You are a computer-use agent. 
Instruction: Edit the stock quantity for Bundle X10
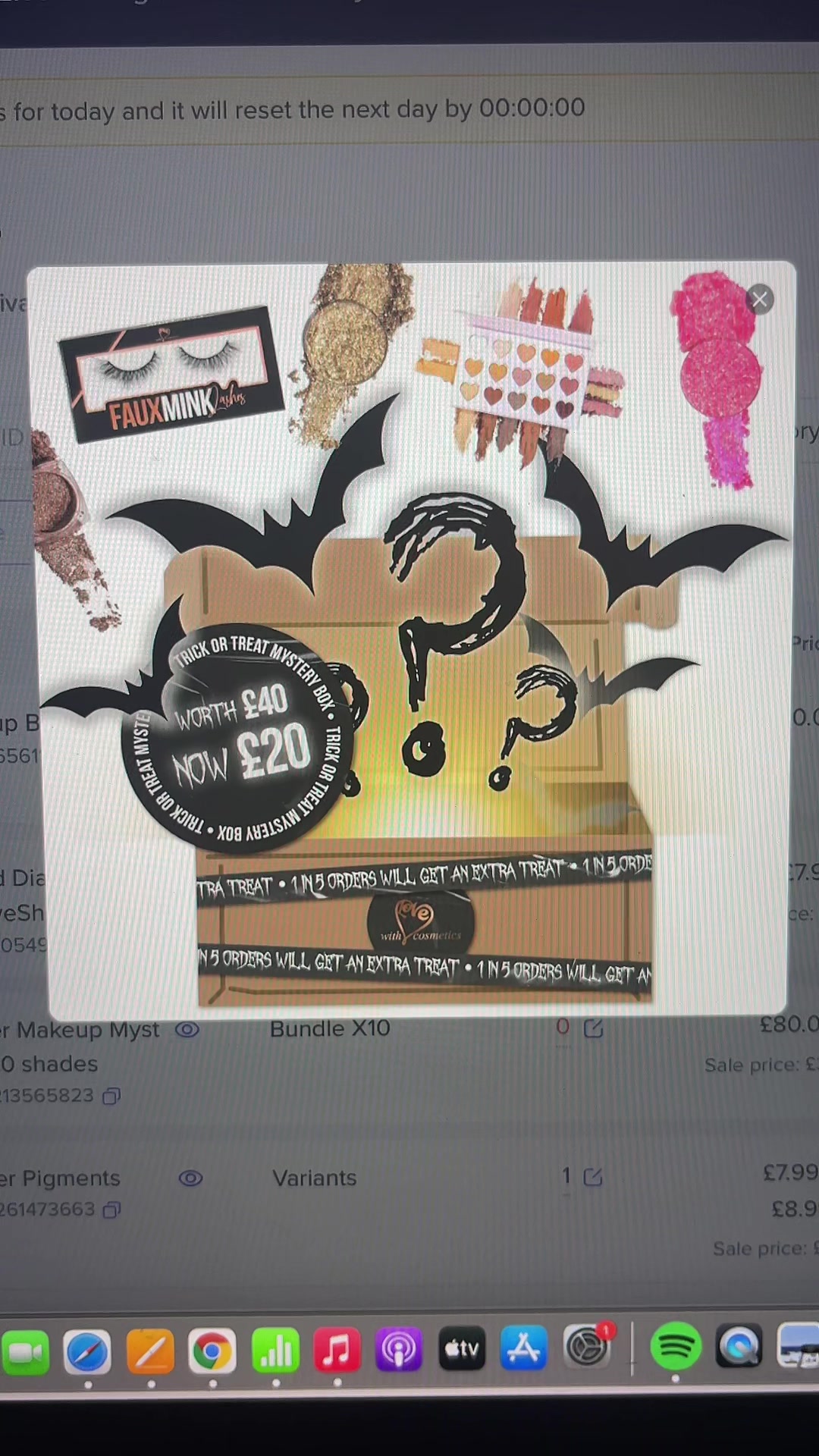pyautogui.click(x=594, y=1028)
